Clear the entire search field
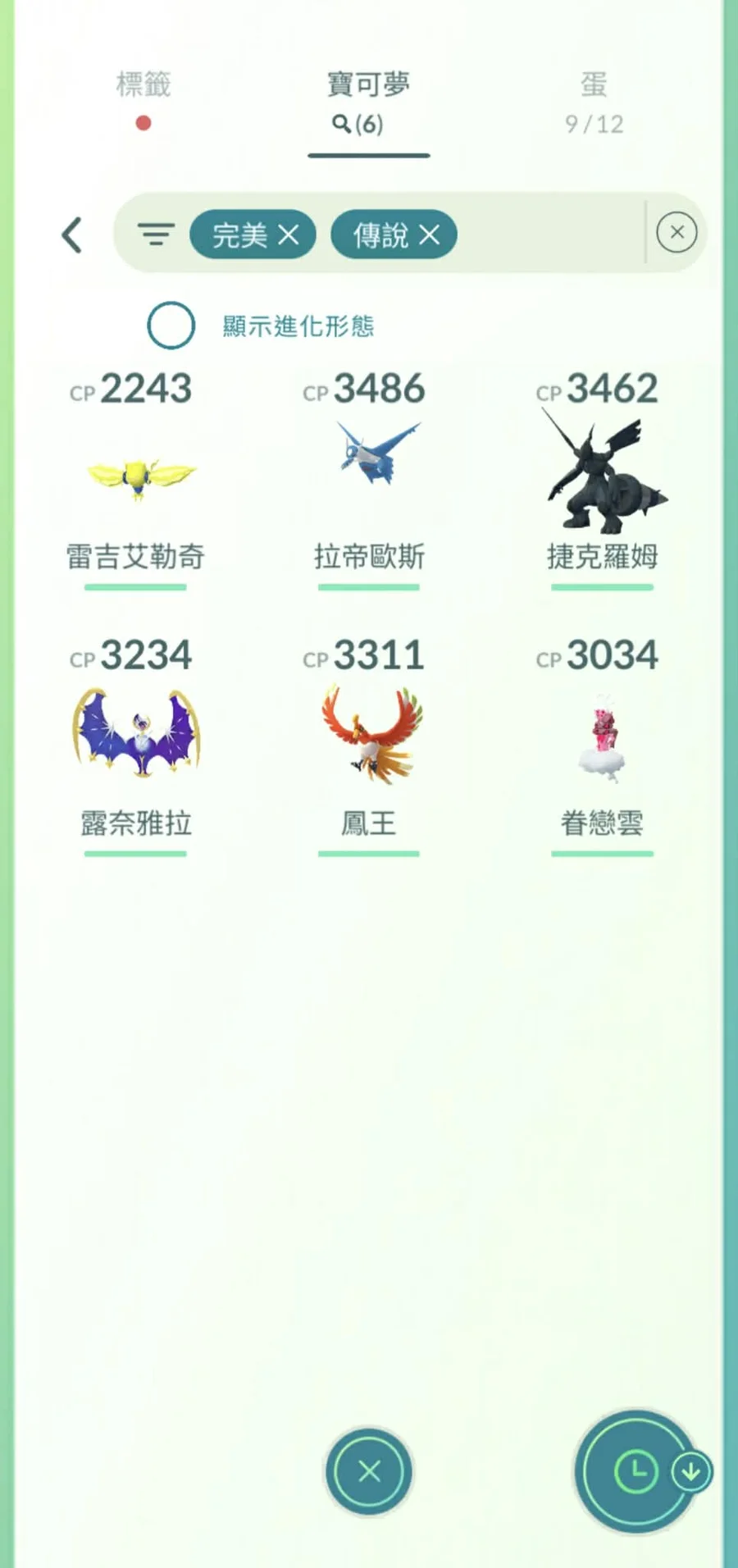Screen dimensions: 738x1568 (676, 233)
